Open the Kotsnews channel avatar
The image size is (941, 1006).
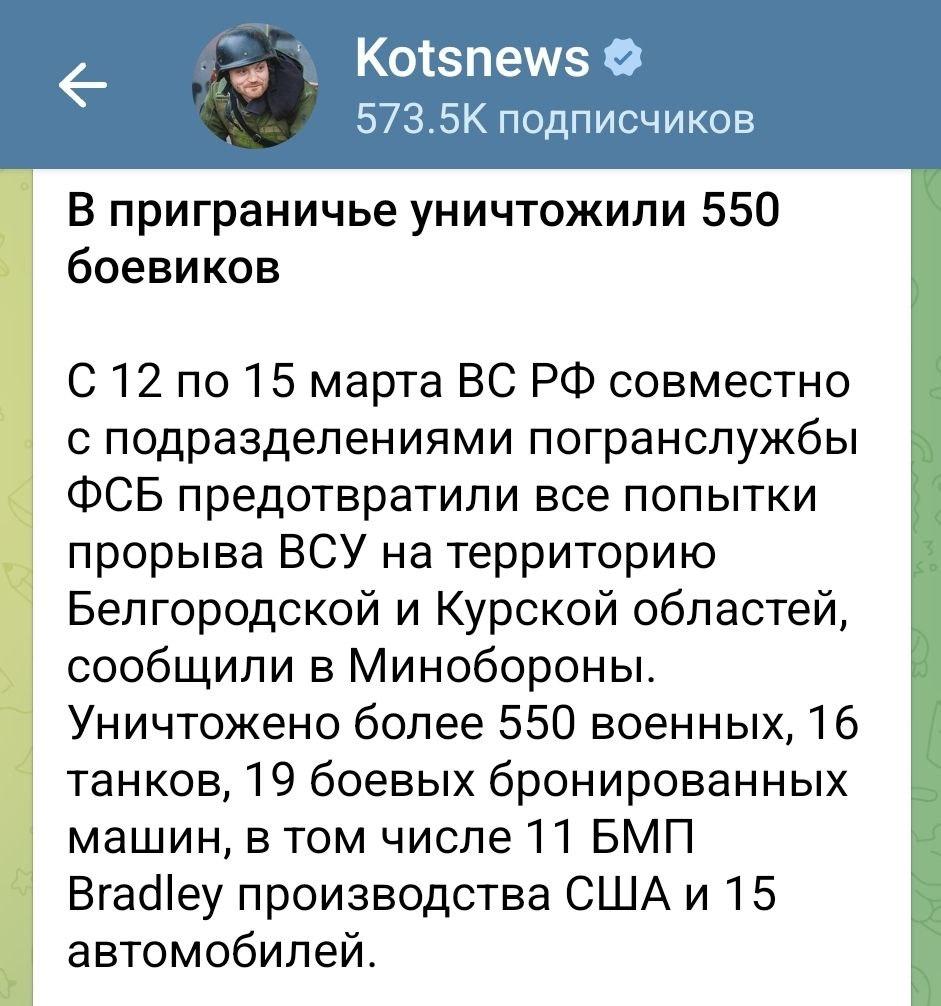coord(256,85)
